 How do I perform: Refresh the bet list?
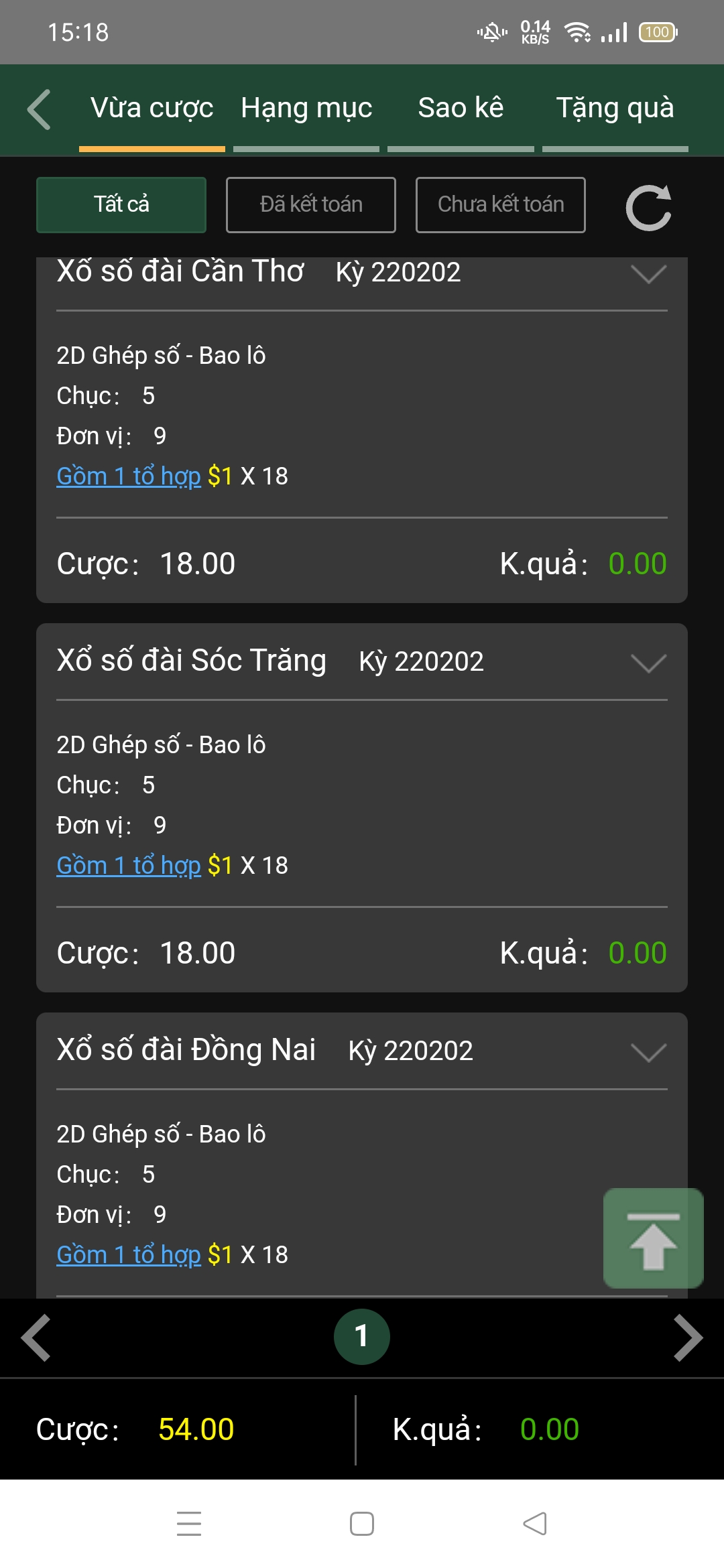pyautogui.click(x=648, y=208)
